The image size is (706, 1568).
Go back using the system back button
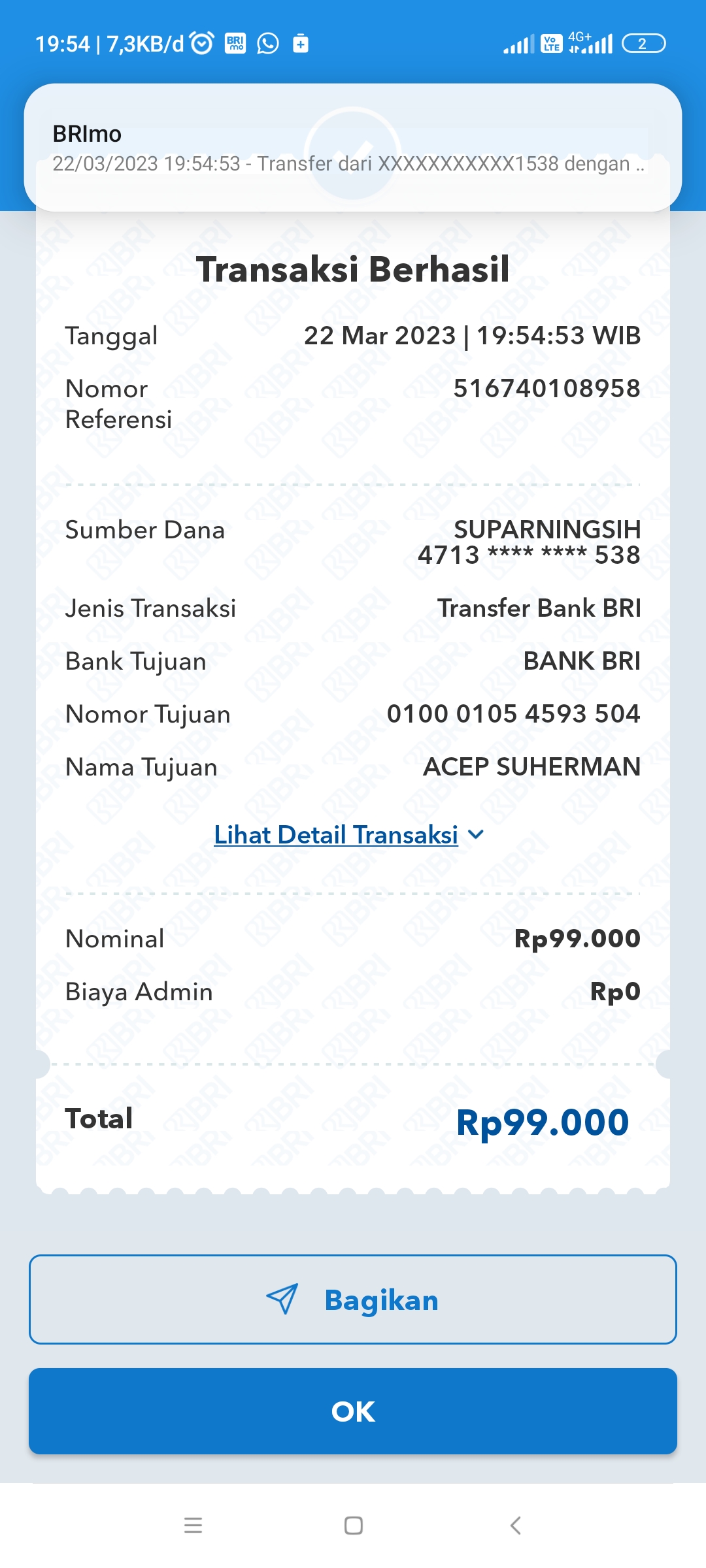coord(515,1526)
